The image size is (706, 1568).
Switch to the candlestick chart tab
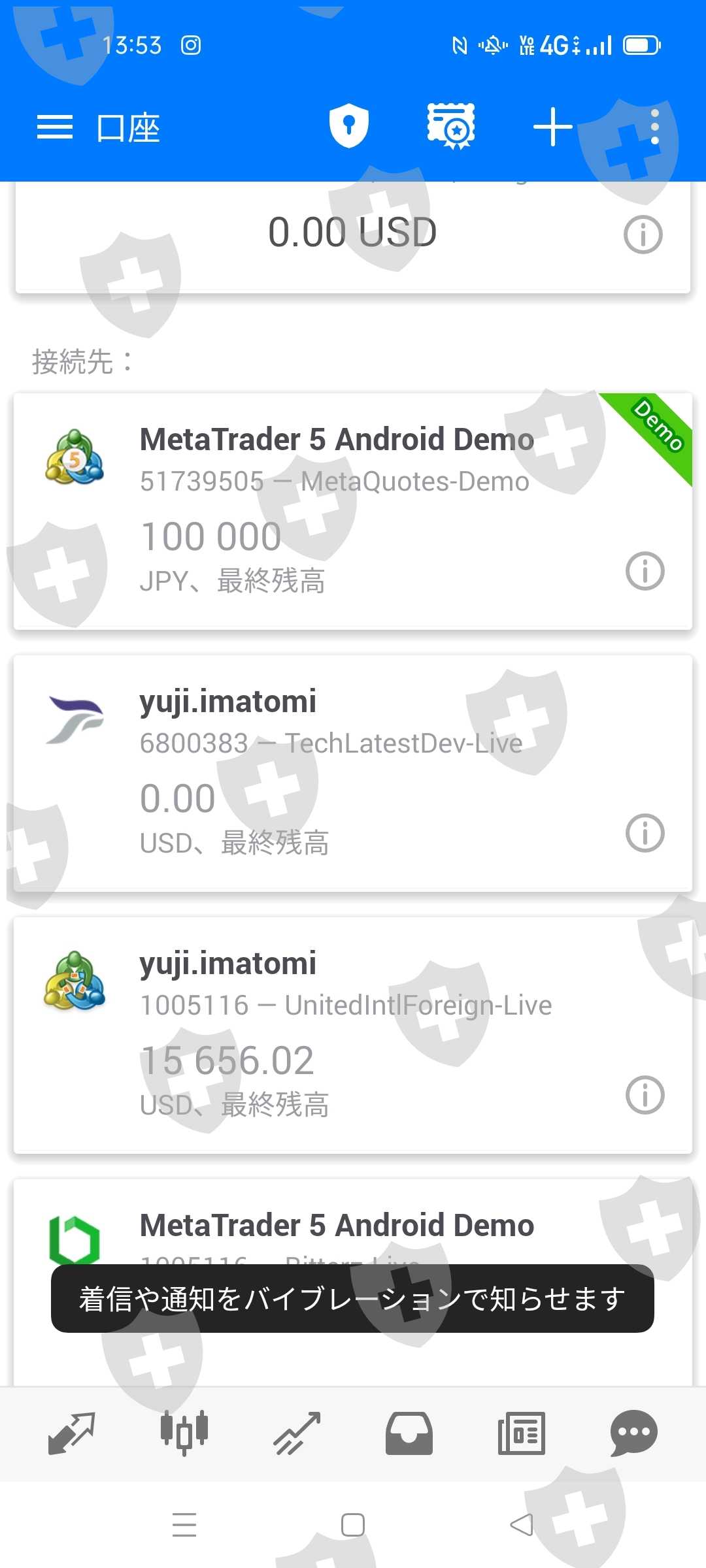tap(184, 1433)
